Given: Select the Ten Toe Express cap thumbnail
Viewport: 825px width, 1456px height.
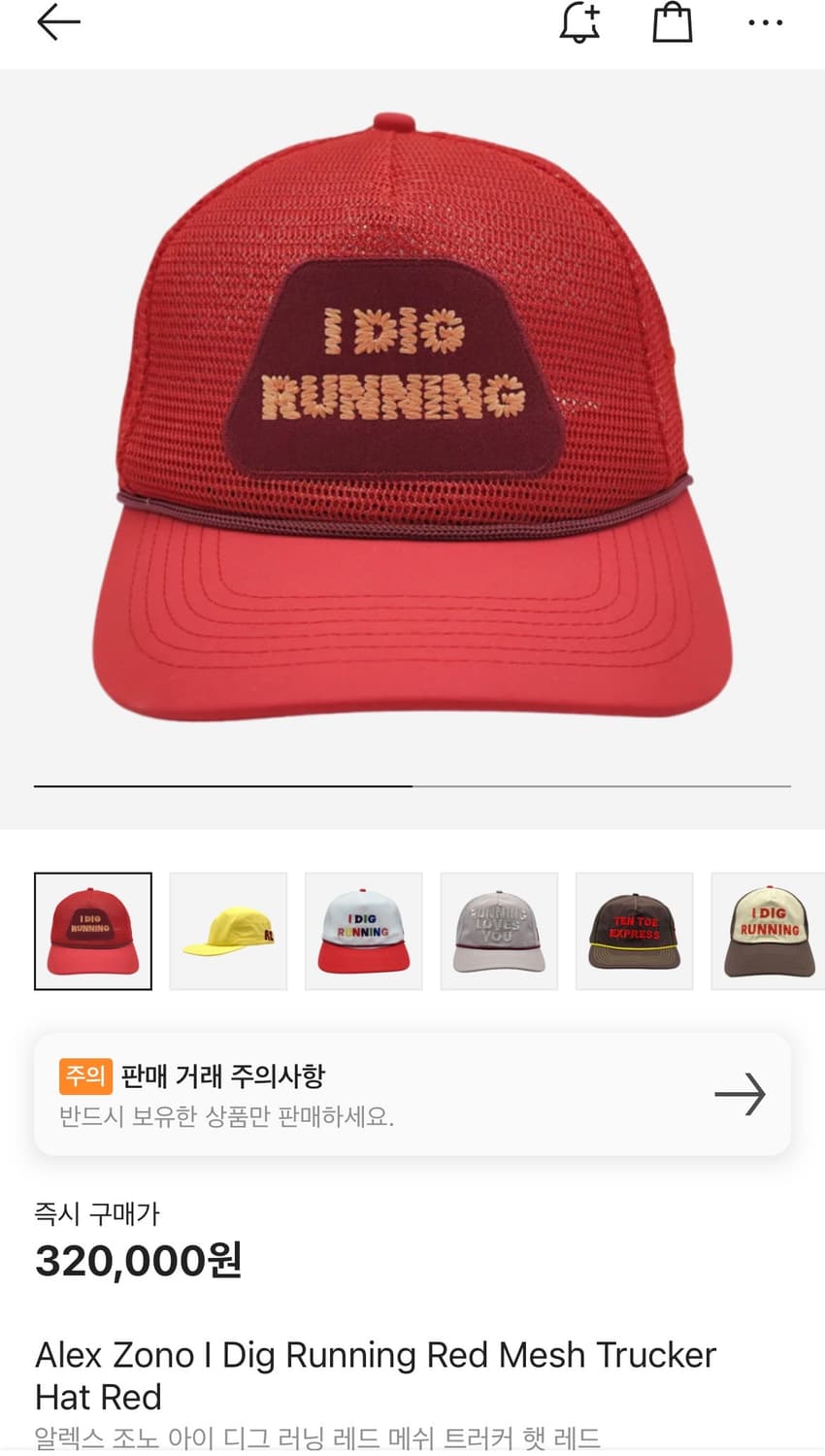Looking at the screenshot, I should pos(635,930).
